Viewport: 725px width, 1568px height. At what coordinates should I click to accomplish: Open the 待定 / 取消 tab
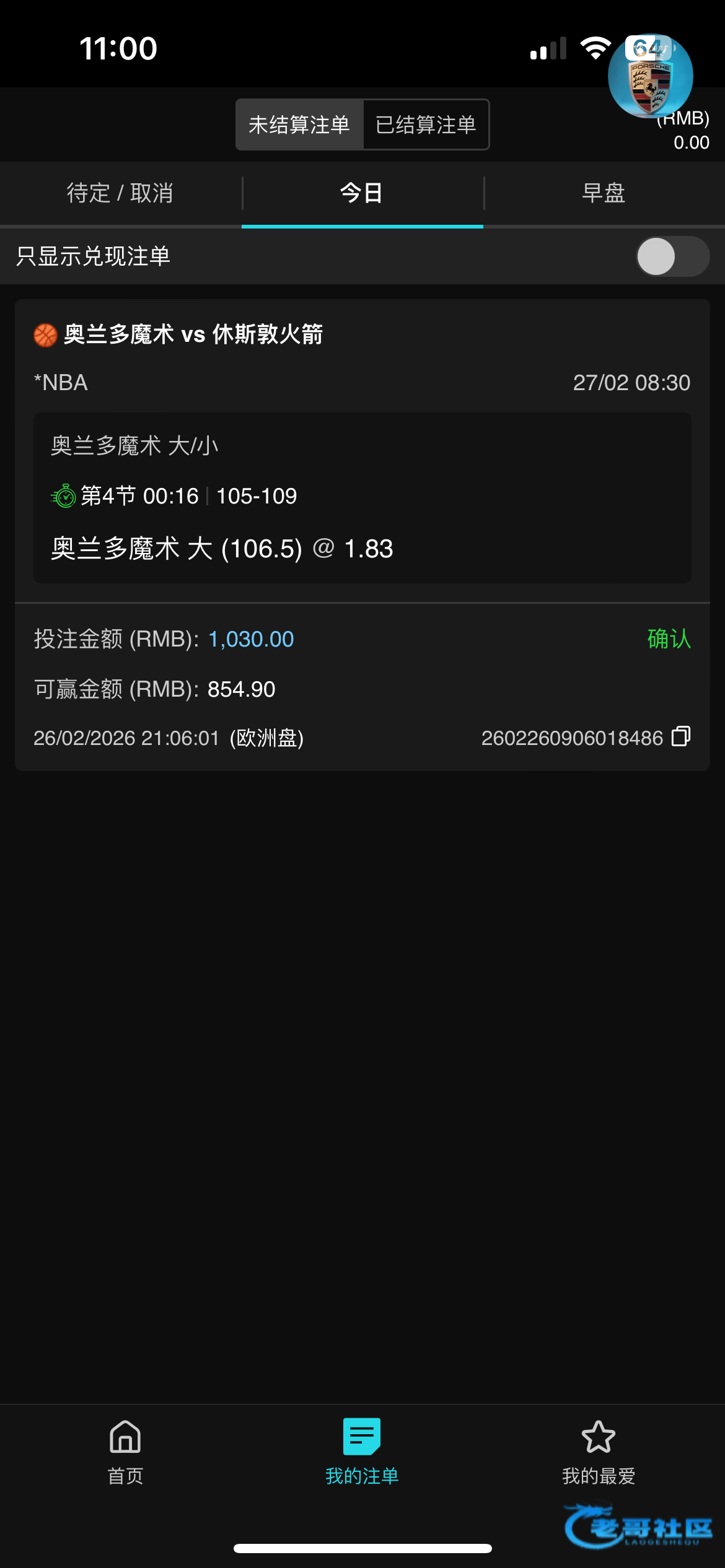(120, 193)
